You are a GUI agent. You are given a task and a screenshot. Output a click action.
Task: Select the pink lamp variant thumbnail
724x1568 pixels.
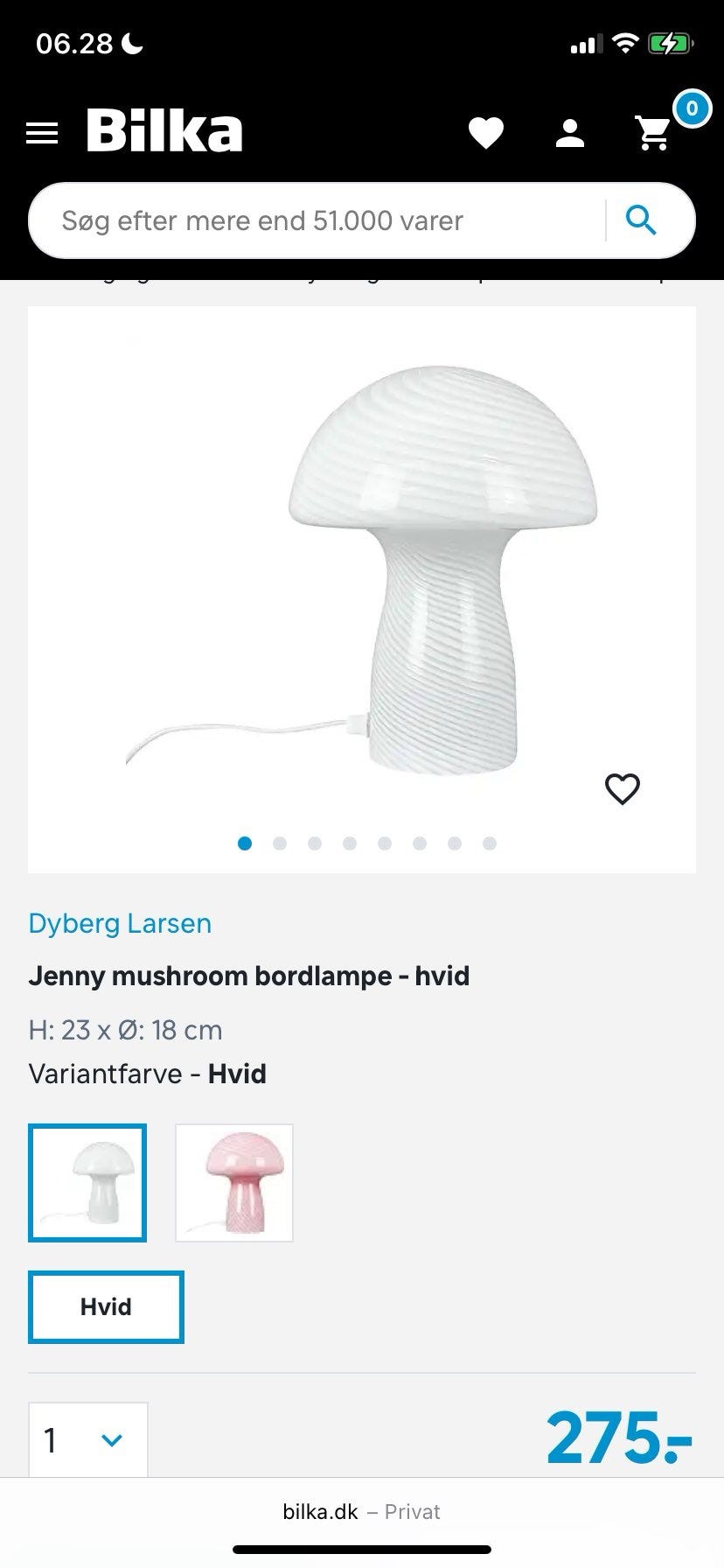coord(234,1182)
